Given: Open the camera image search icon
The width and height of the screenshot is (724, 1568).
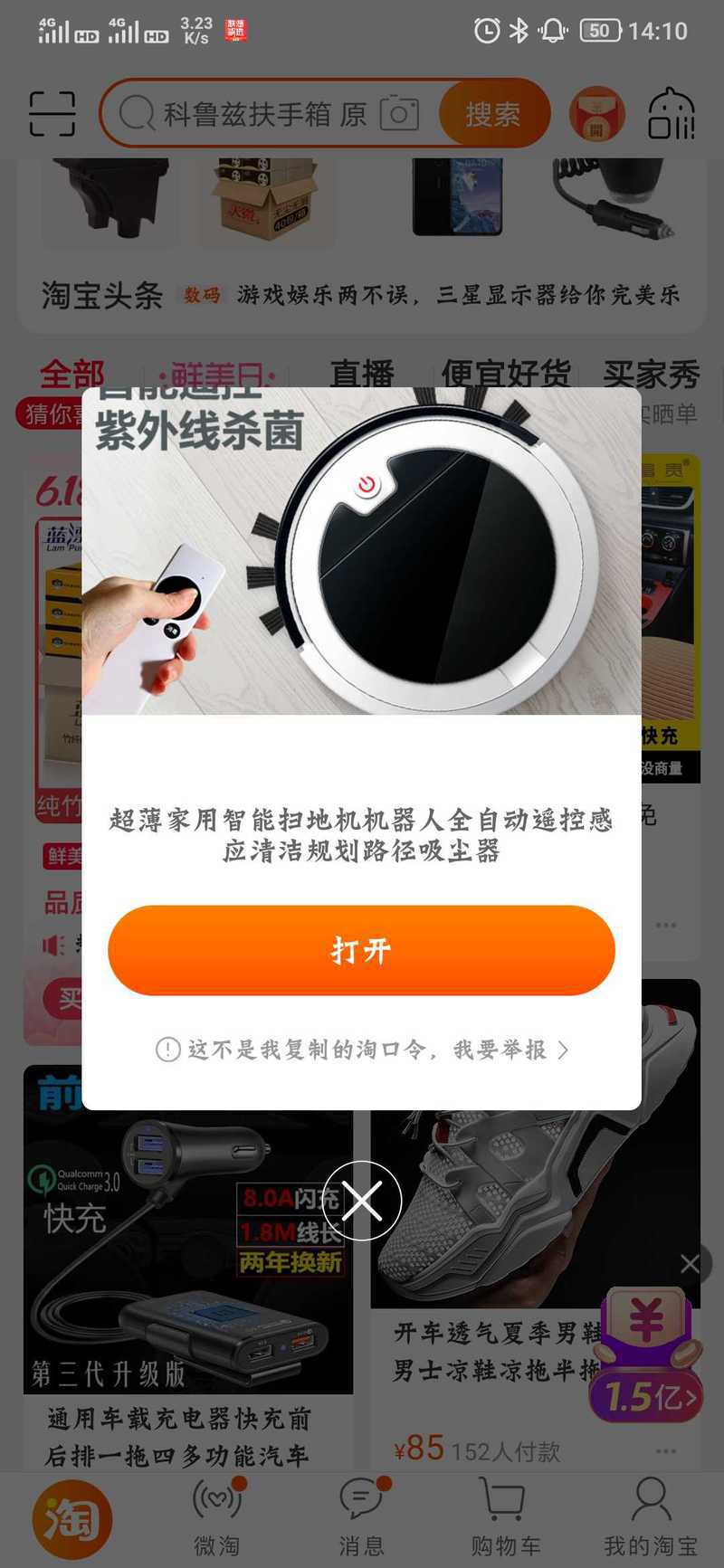Looking at the screenshot, I should [x=399, y=114].
